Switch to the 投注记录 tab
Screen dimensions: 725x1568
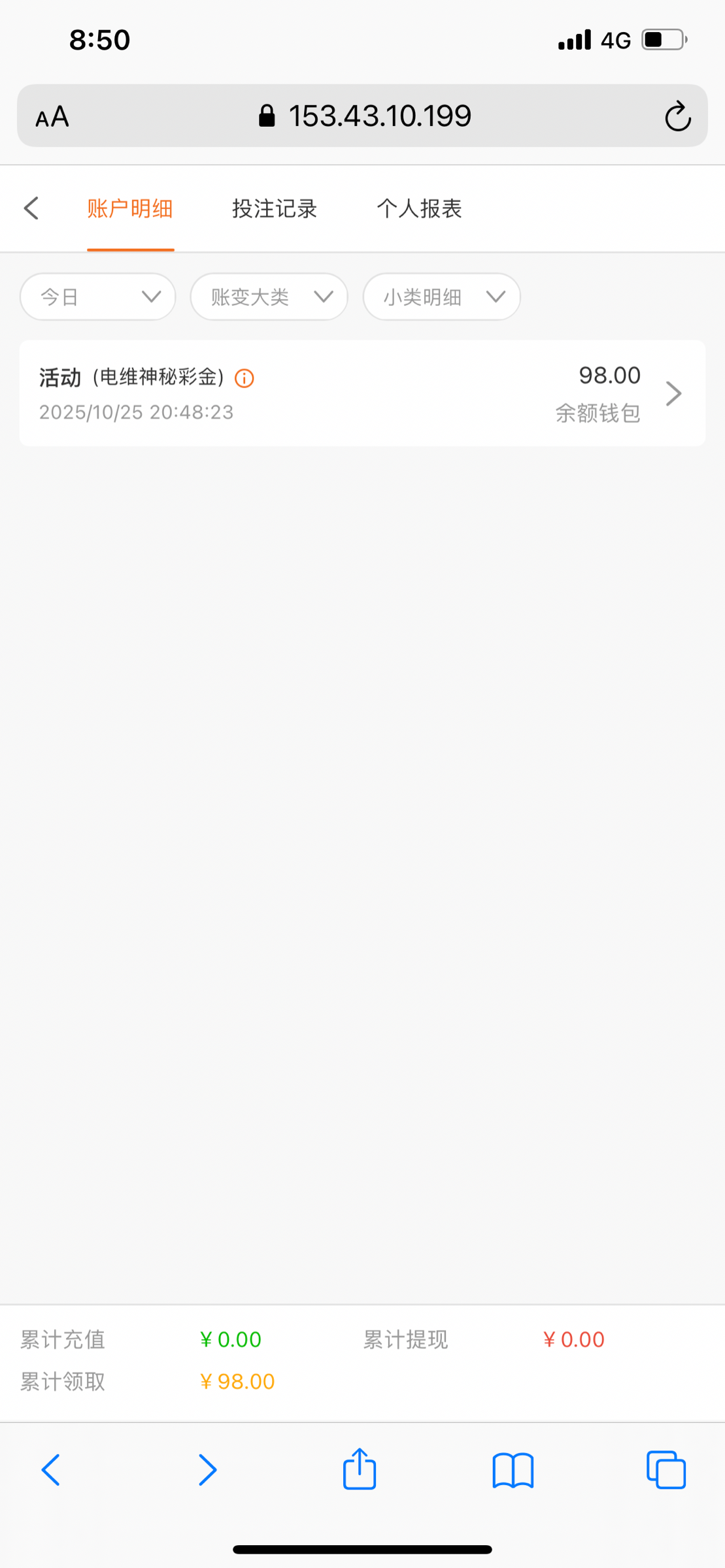[x=275, y=208]
